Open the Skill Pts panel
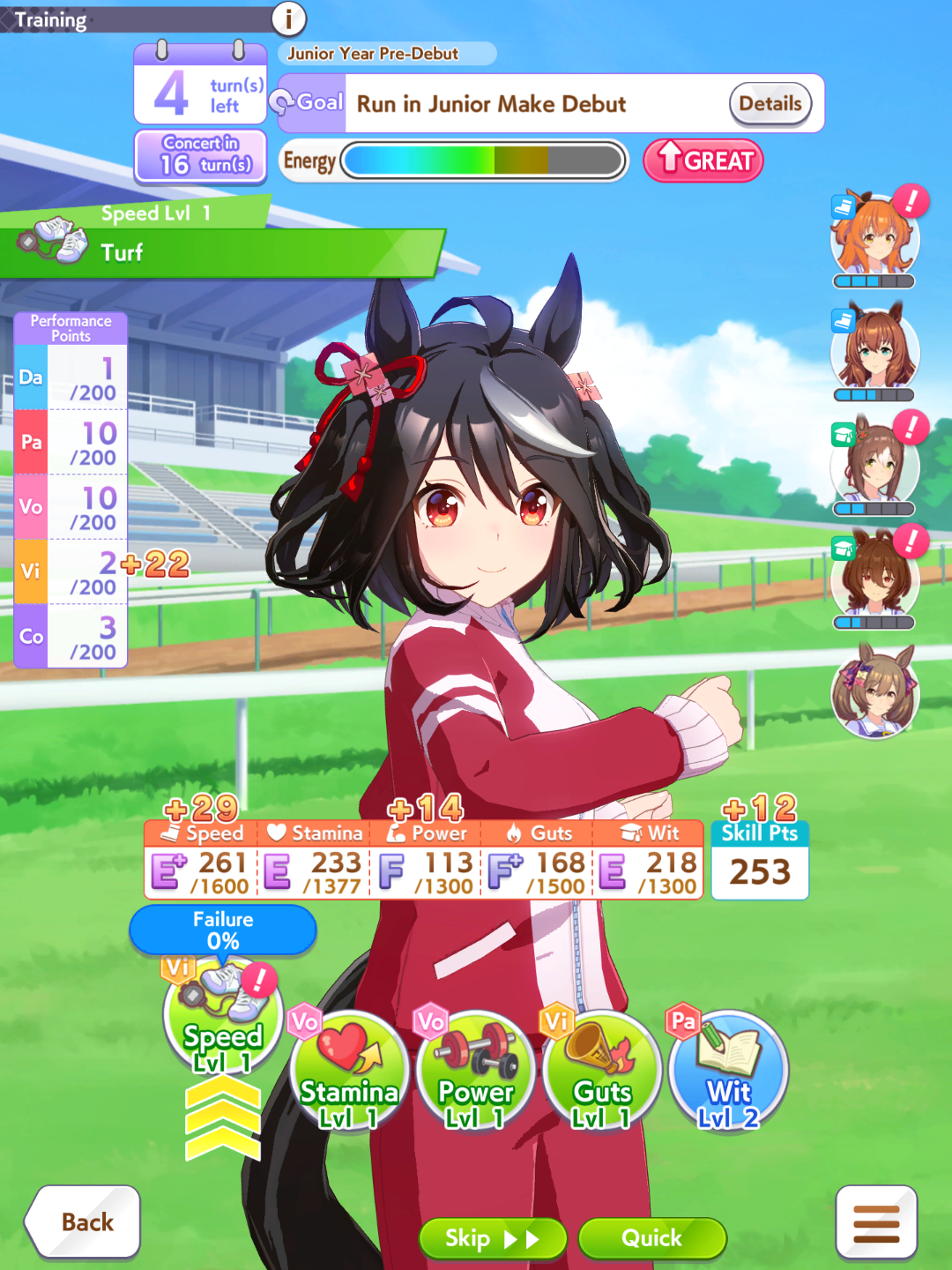Screen dimensions: 952x1270 click(x=760, y=859)
